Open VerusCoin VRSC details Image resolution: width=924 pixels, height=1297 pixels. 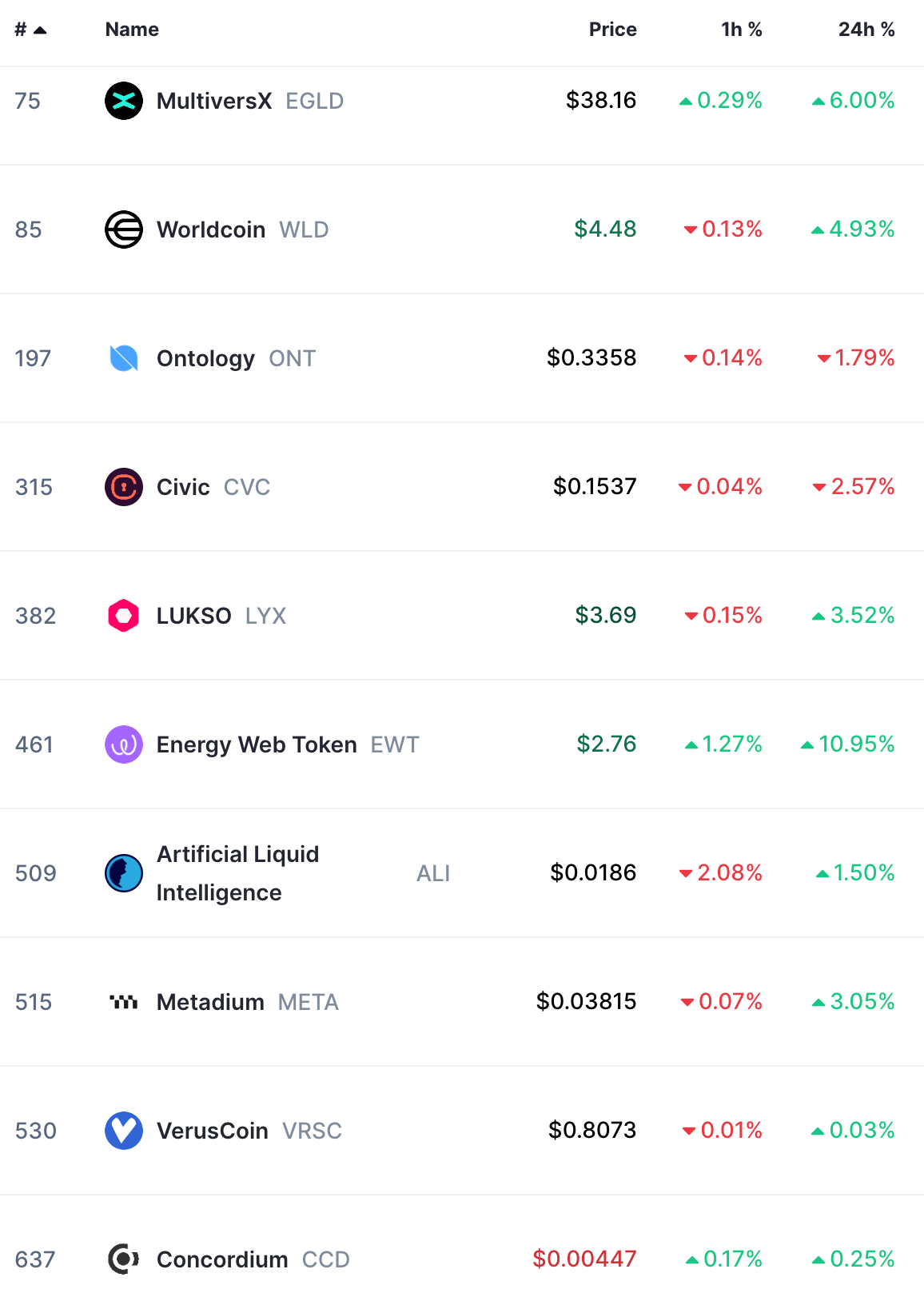pos(212,1131)
